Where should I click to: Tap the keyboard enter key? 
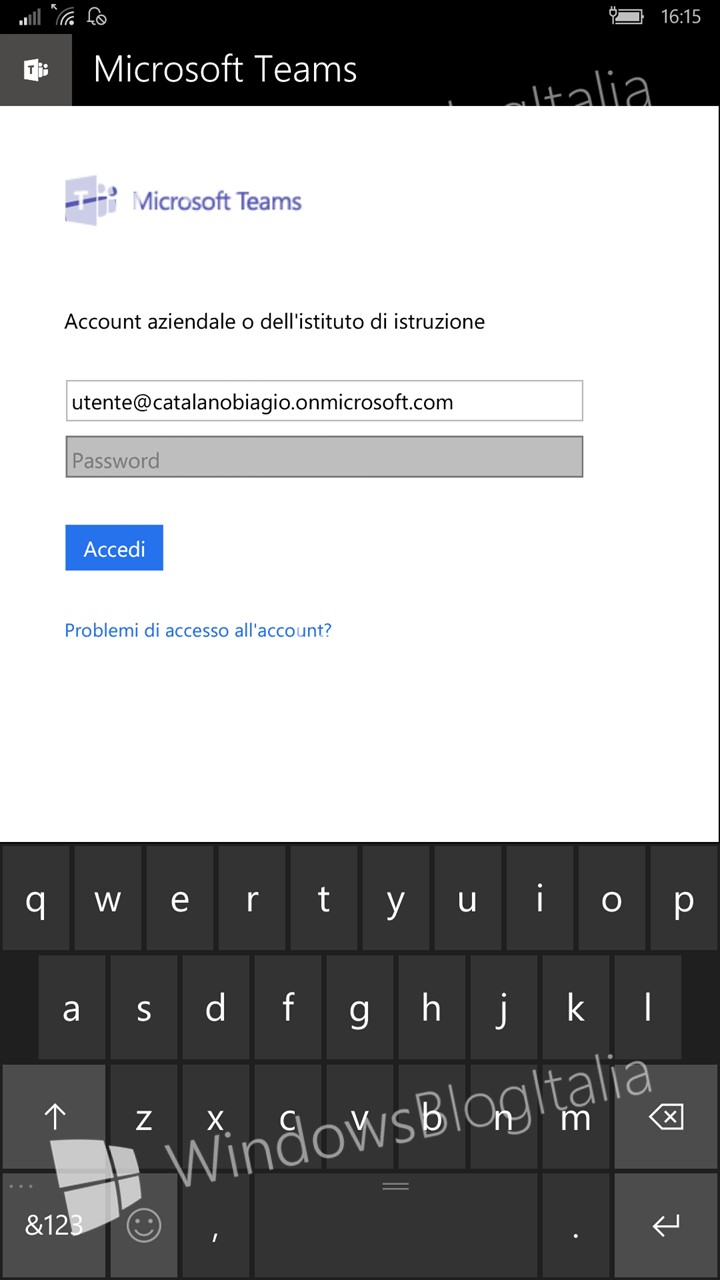666,1225
